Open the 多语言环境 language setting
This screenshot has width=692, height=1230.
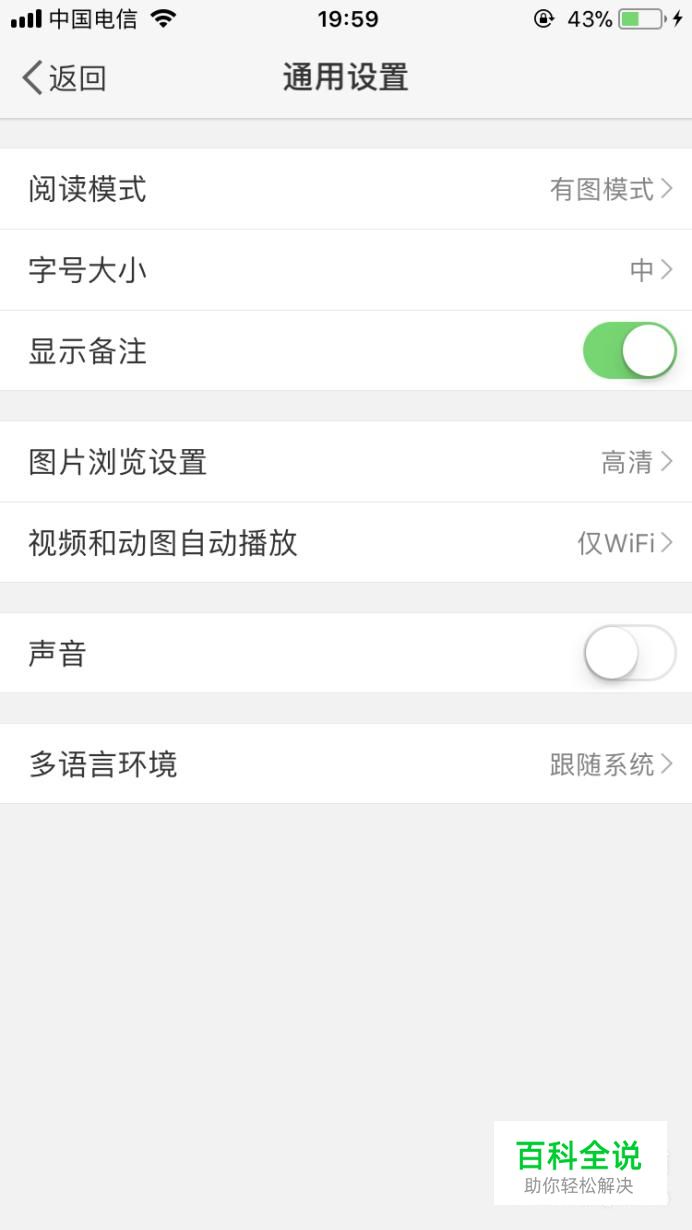[x=346, y=764]
